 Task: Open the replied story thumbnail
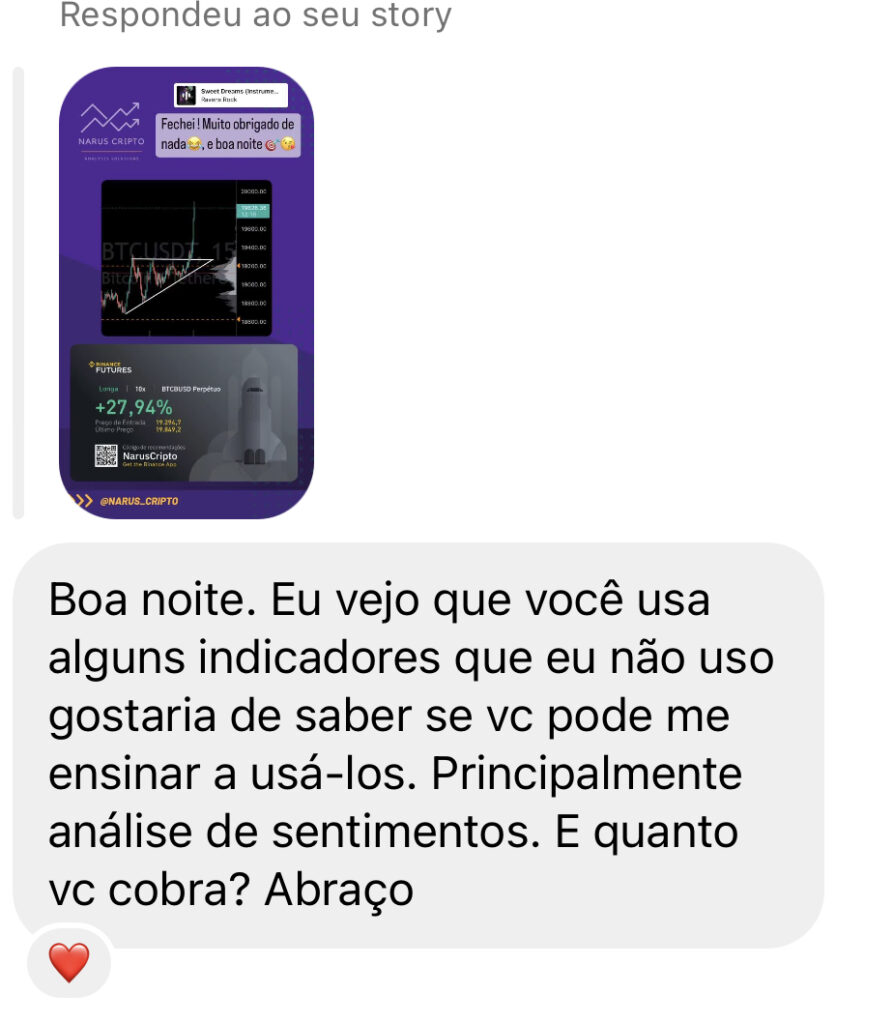point(186,292)
